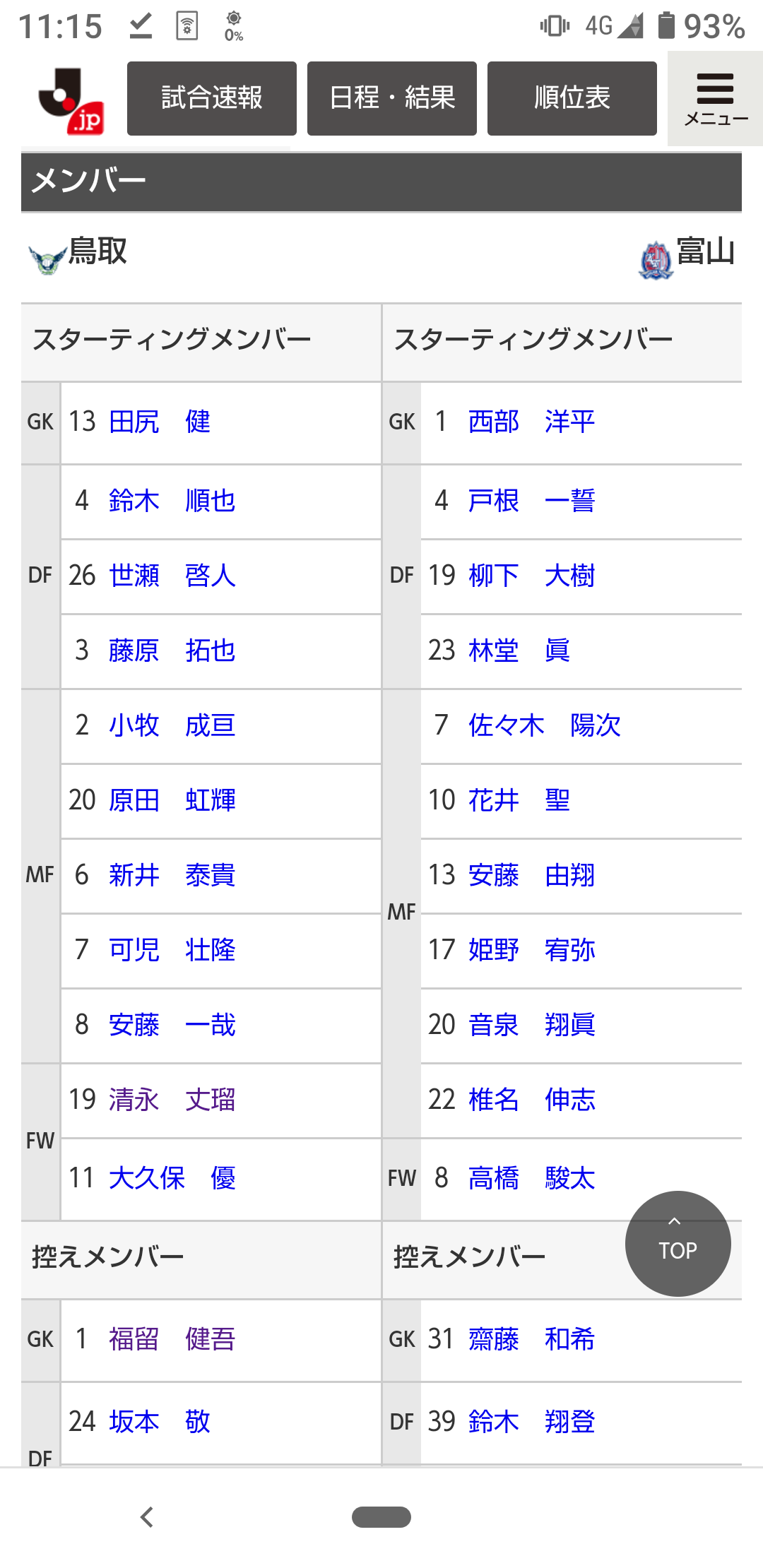
Task: Go to the J.League home logo
Action: coord(71,100)
